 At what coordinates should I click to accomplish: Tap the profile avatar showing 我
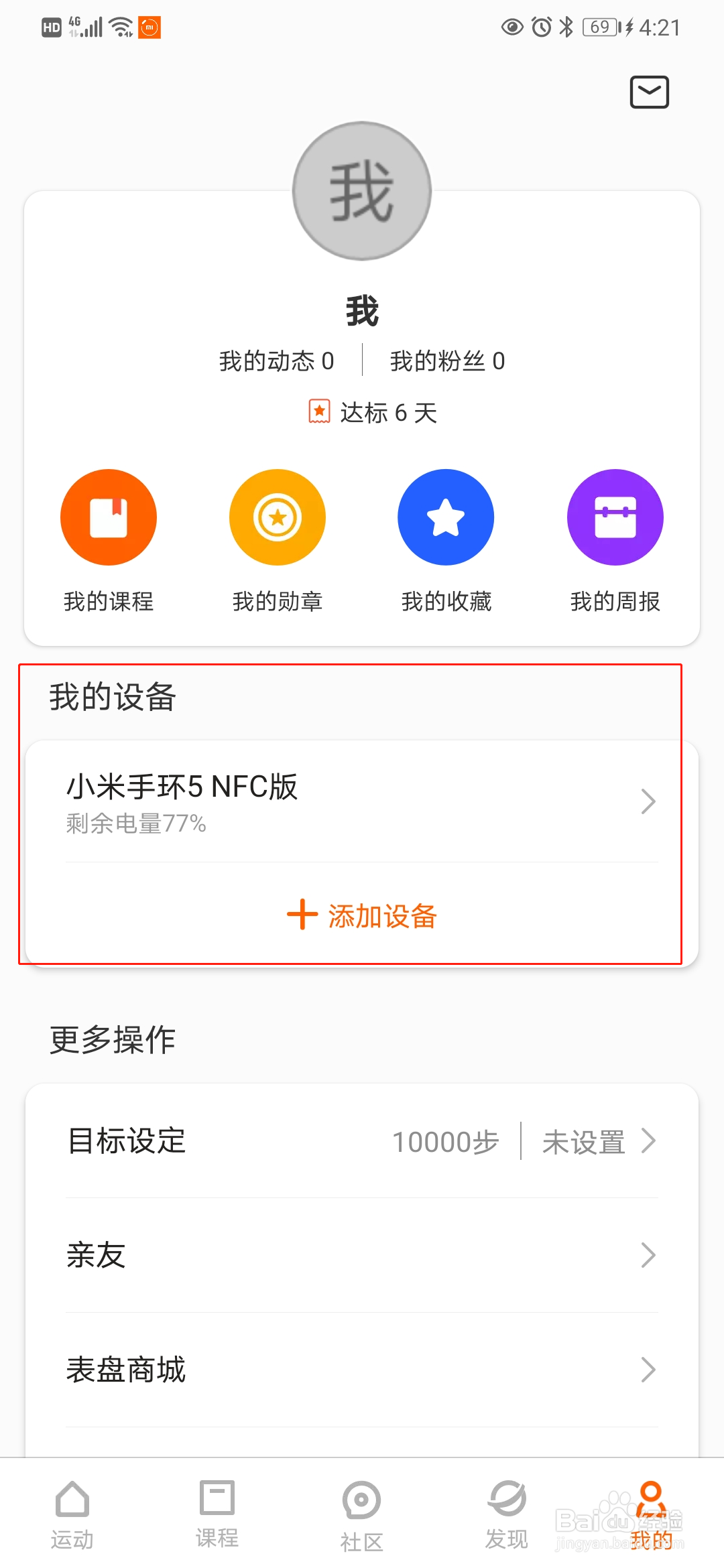click(361, 191)
